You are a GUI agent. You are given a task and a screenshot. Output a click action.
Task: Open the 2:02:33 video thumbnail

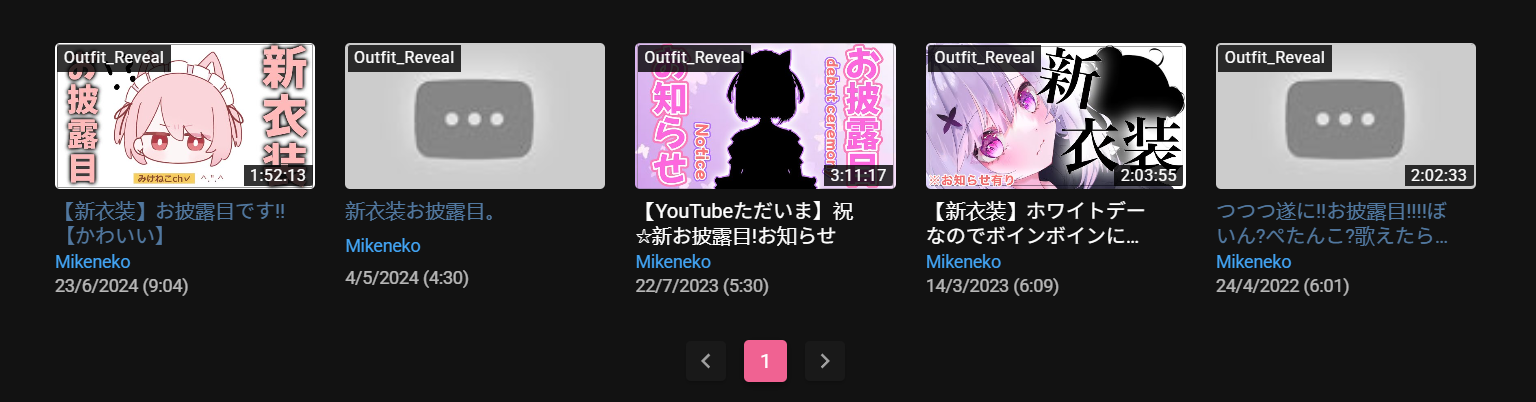pyautogui.click(x=1345, y=116)
